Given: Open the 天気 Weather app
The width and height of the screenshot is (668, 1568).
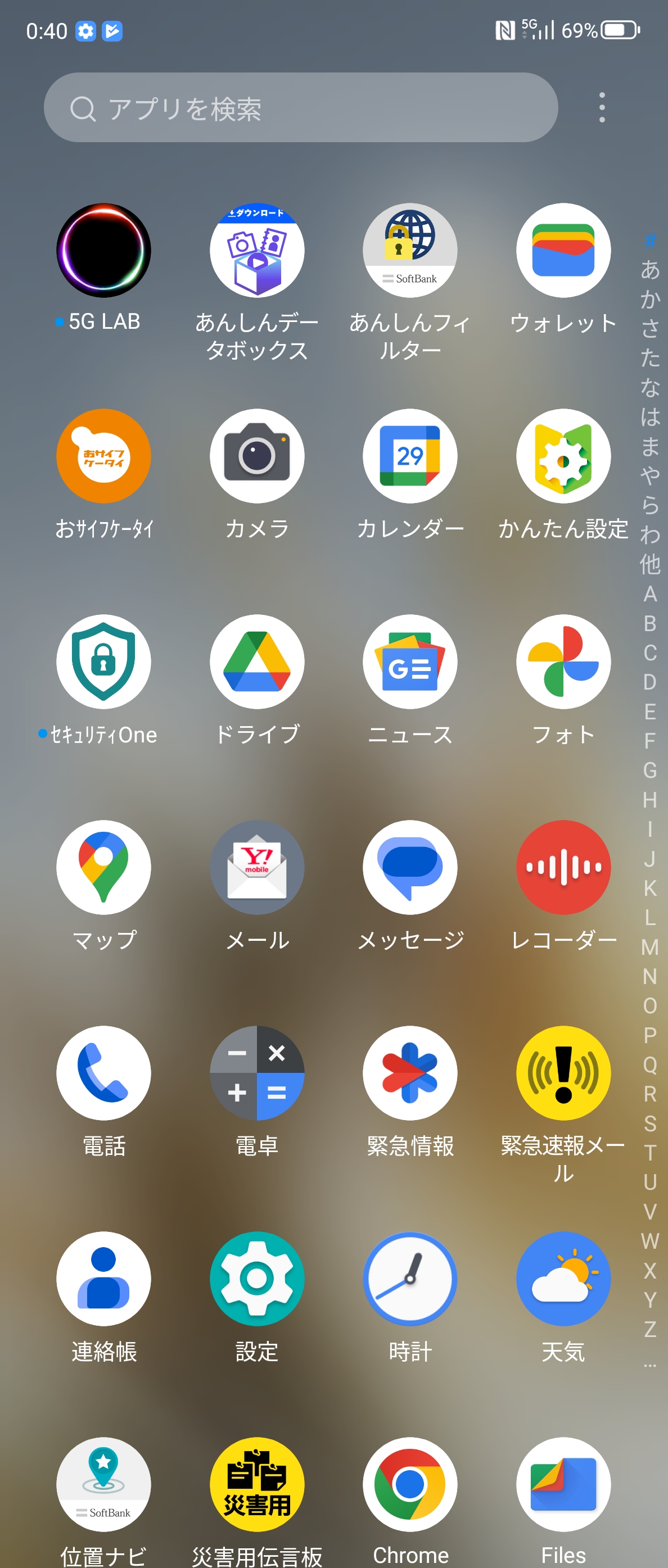Looking at the screenshot, I should pyautogui.click(x=563, y=1279).
